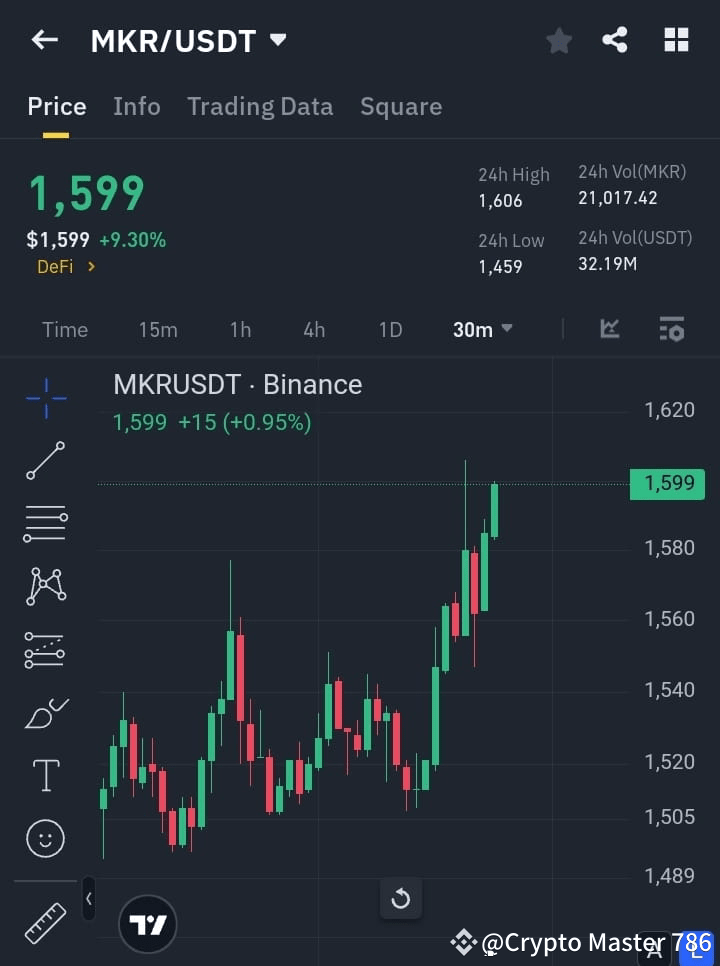Open chart settings icon
Screen dimensions: 720x966
point(671,329)
